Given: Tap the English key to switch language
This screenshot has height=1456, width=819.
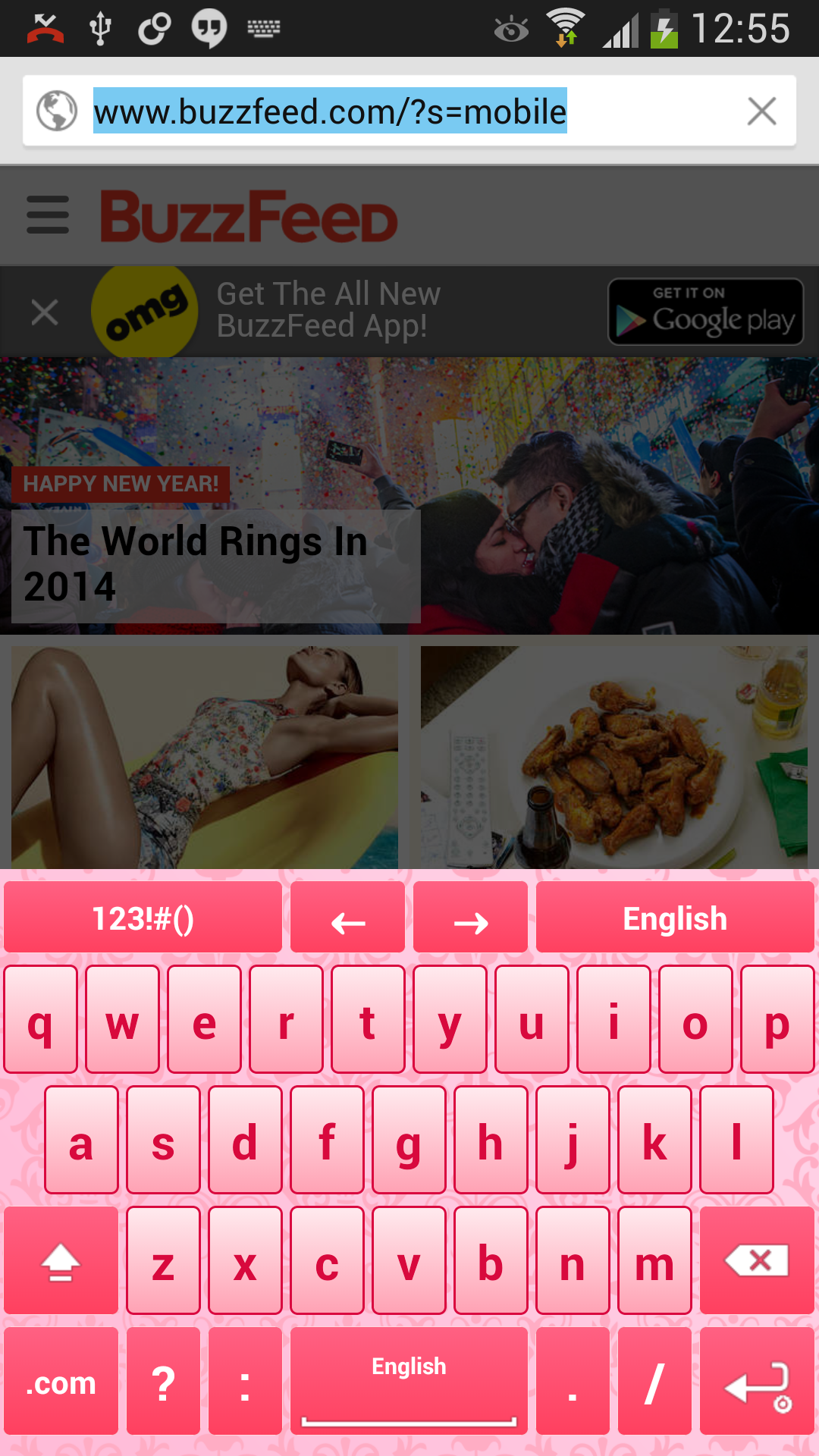Looking at the screenshot, I should click(x=673, y=917).
